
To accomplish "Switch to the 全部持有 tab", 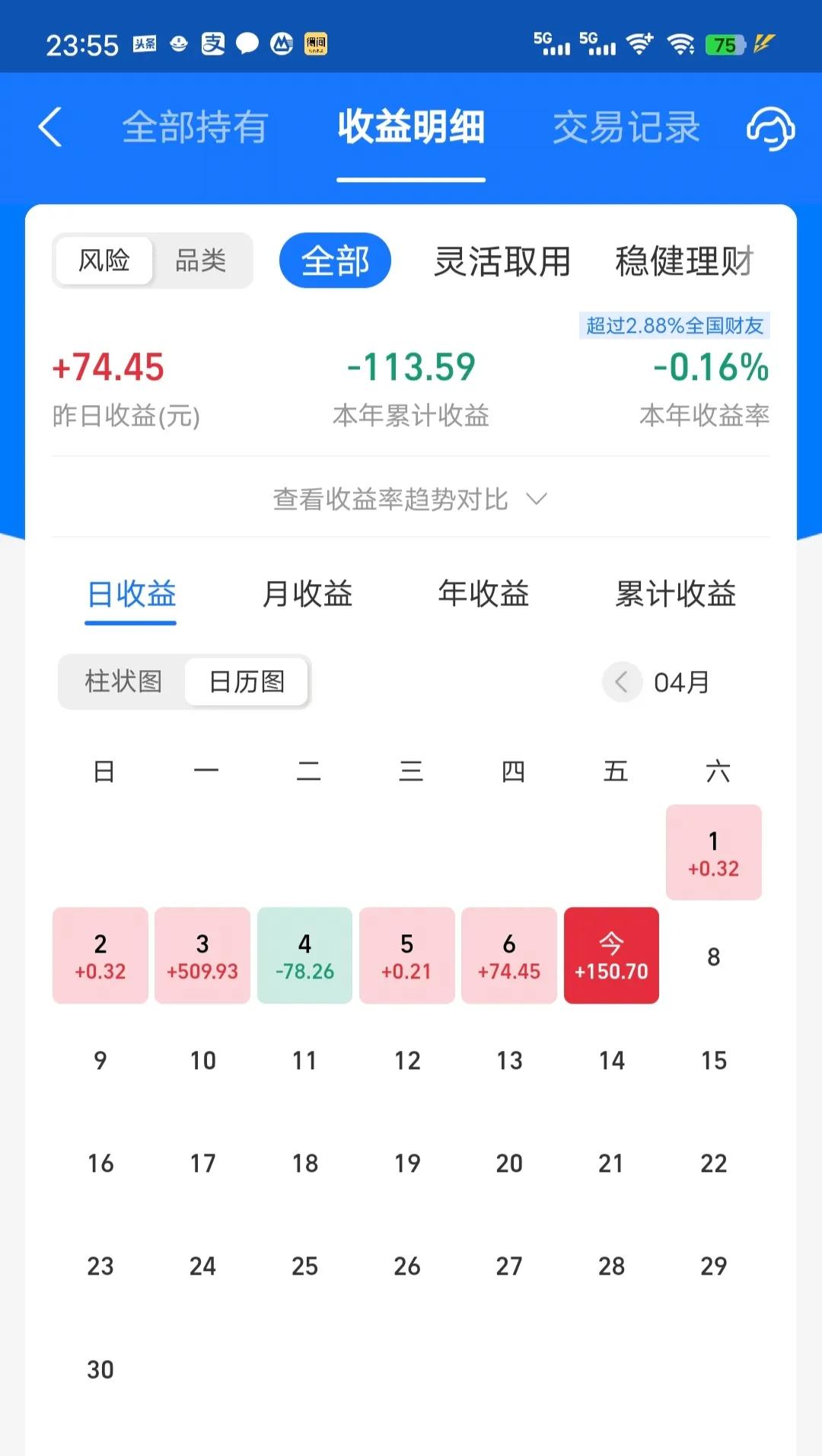I will pyautogui.click(x=195, y=127).
